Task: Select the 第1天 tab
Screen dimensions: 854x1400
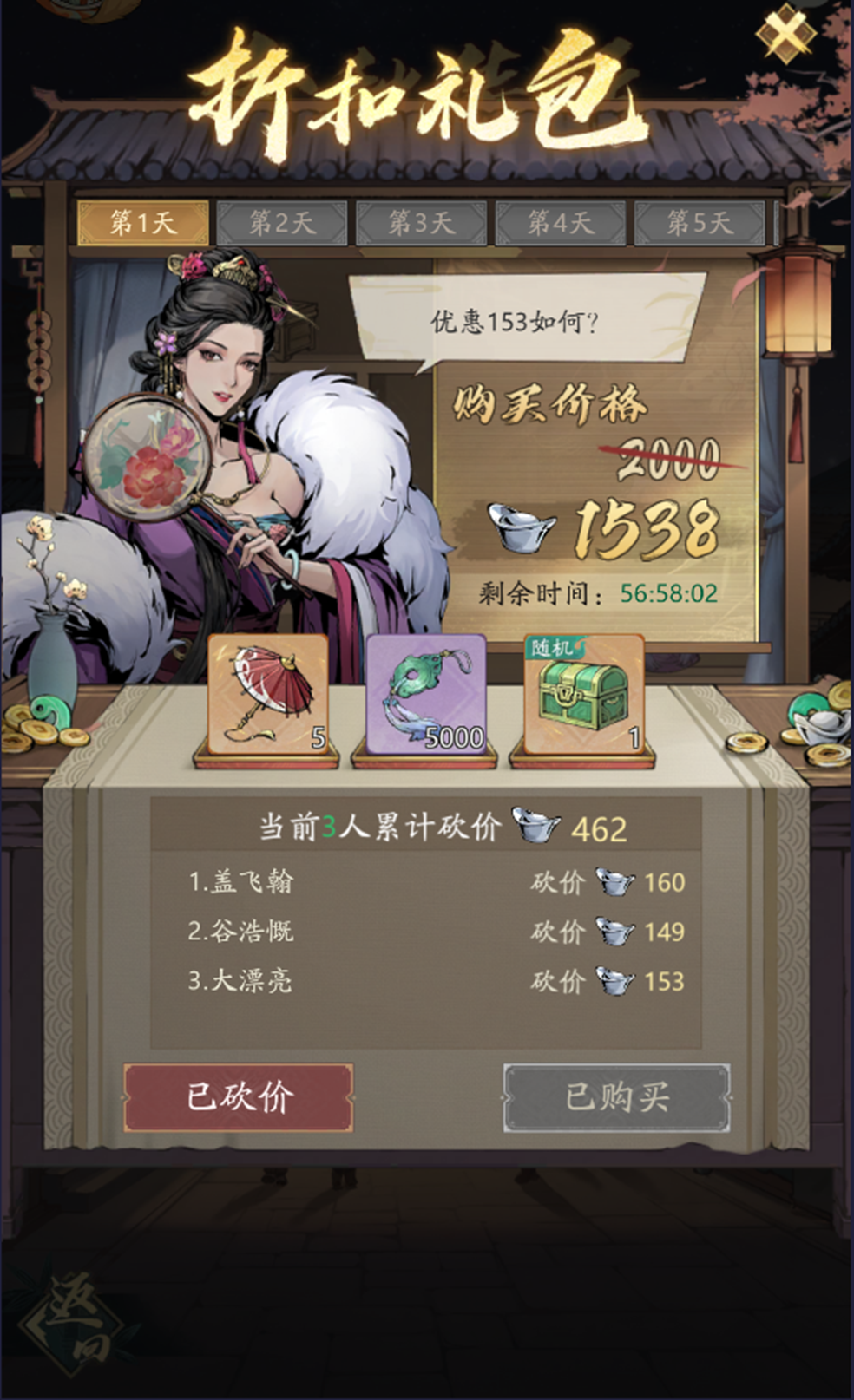Action: [x=143, y=223]
